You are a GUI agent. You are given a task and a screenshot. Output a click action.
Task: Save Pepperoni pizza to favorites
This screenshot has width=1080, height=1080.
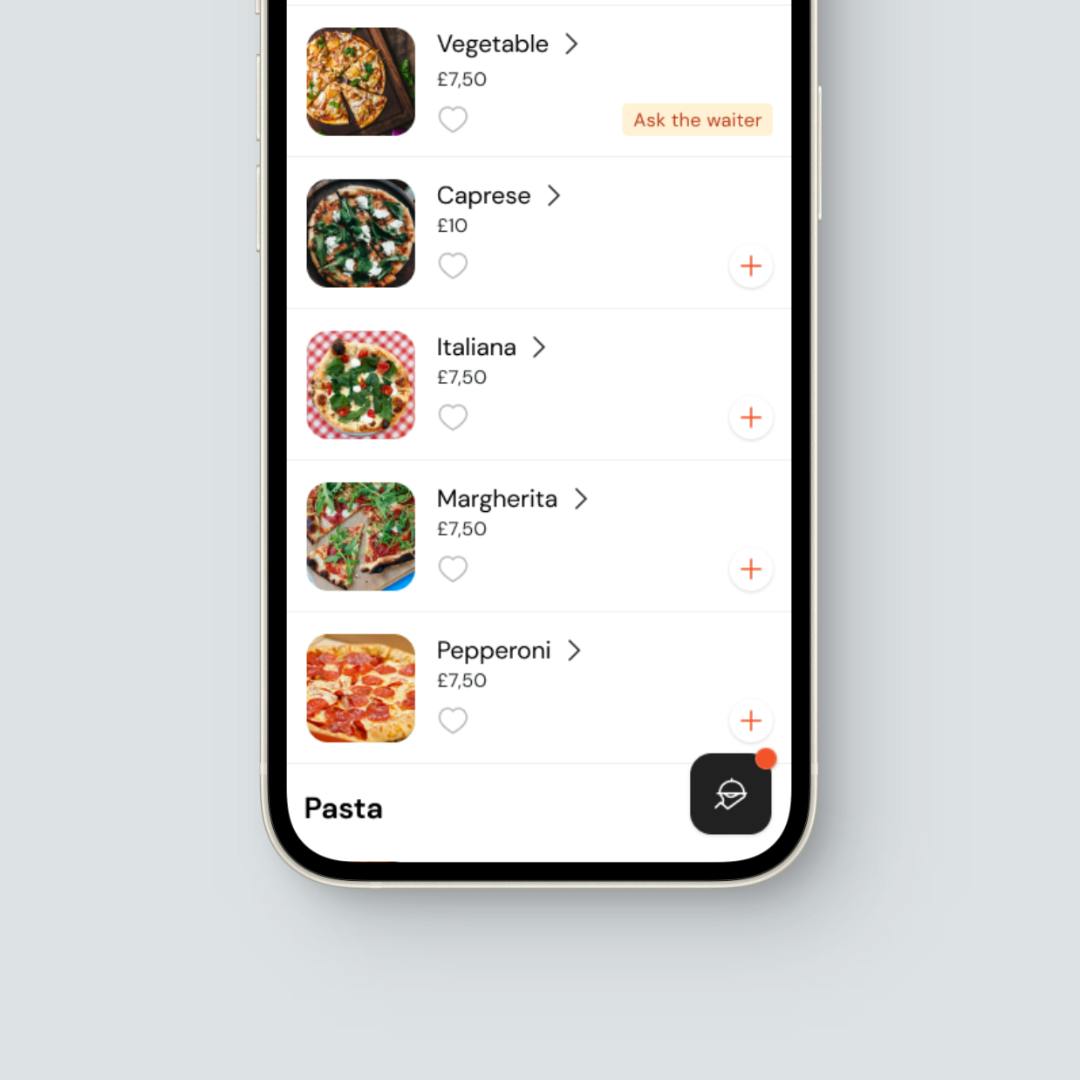click(x=453, y=721)
